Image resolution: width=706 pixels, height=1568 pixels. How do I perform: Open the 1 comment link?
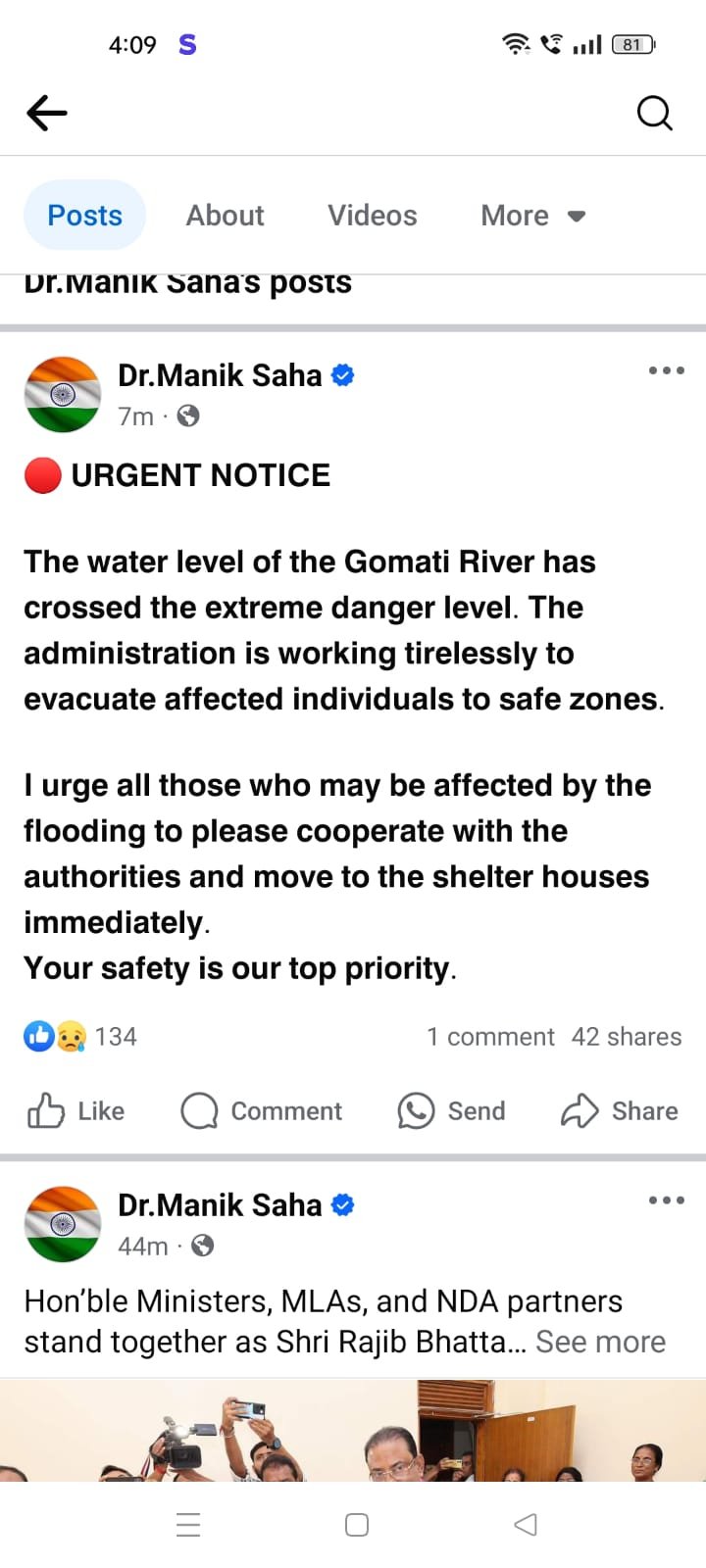point(490,1037)
